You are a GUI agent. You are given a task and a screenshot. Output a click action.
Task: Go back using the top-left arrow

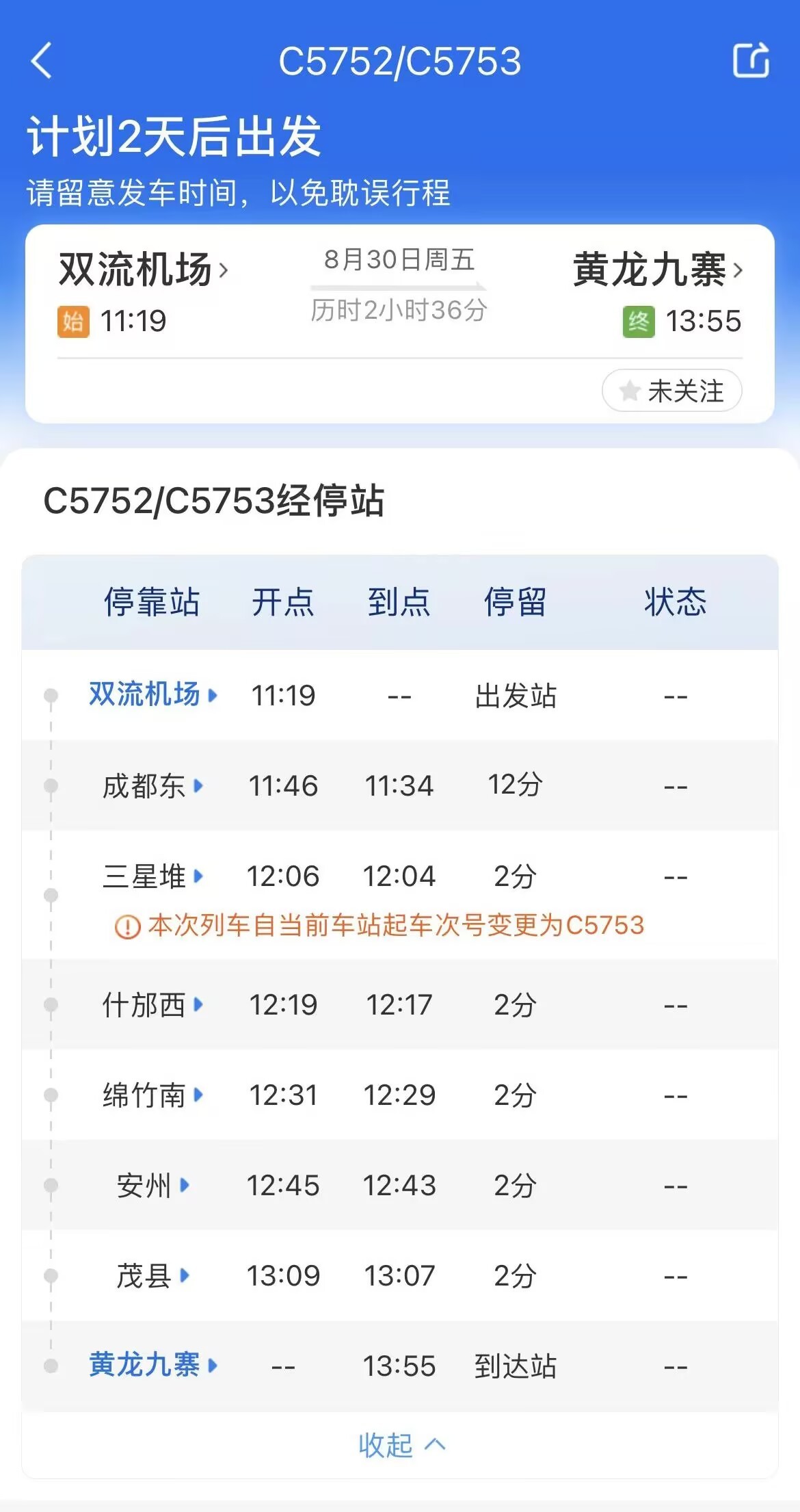[x=42, y=61]
